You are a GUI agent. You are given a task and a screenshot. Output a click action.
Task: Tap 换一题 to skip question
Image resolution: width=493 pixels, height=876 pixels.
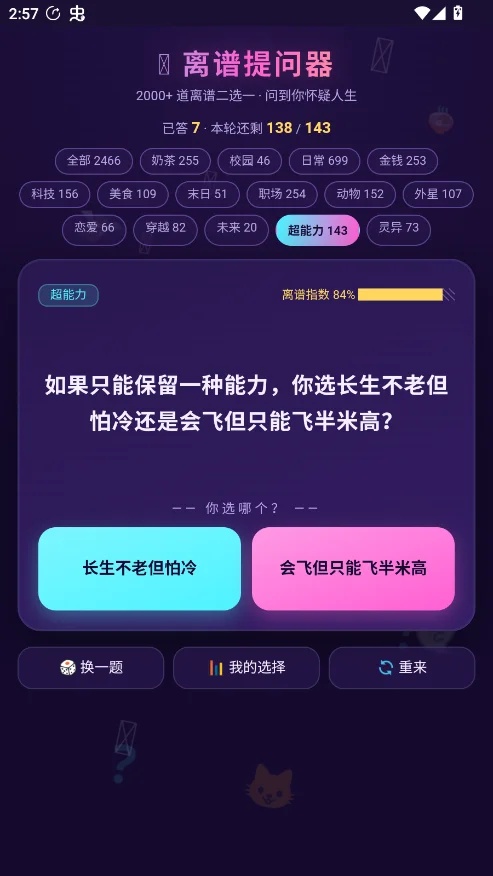(x=91, y=668)
